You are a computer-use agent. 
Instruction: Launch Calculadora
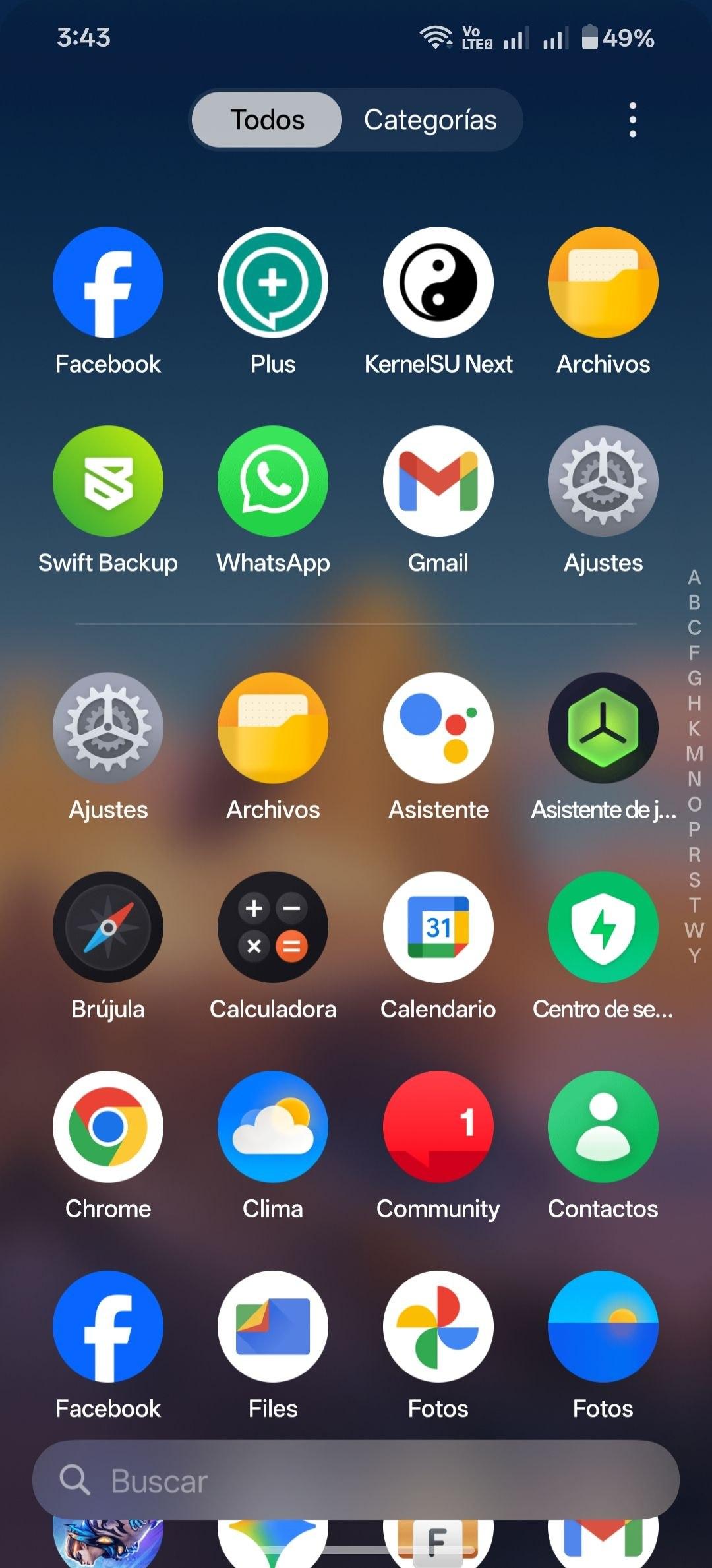tap(273, 927)
